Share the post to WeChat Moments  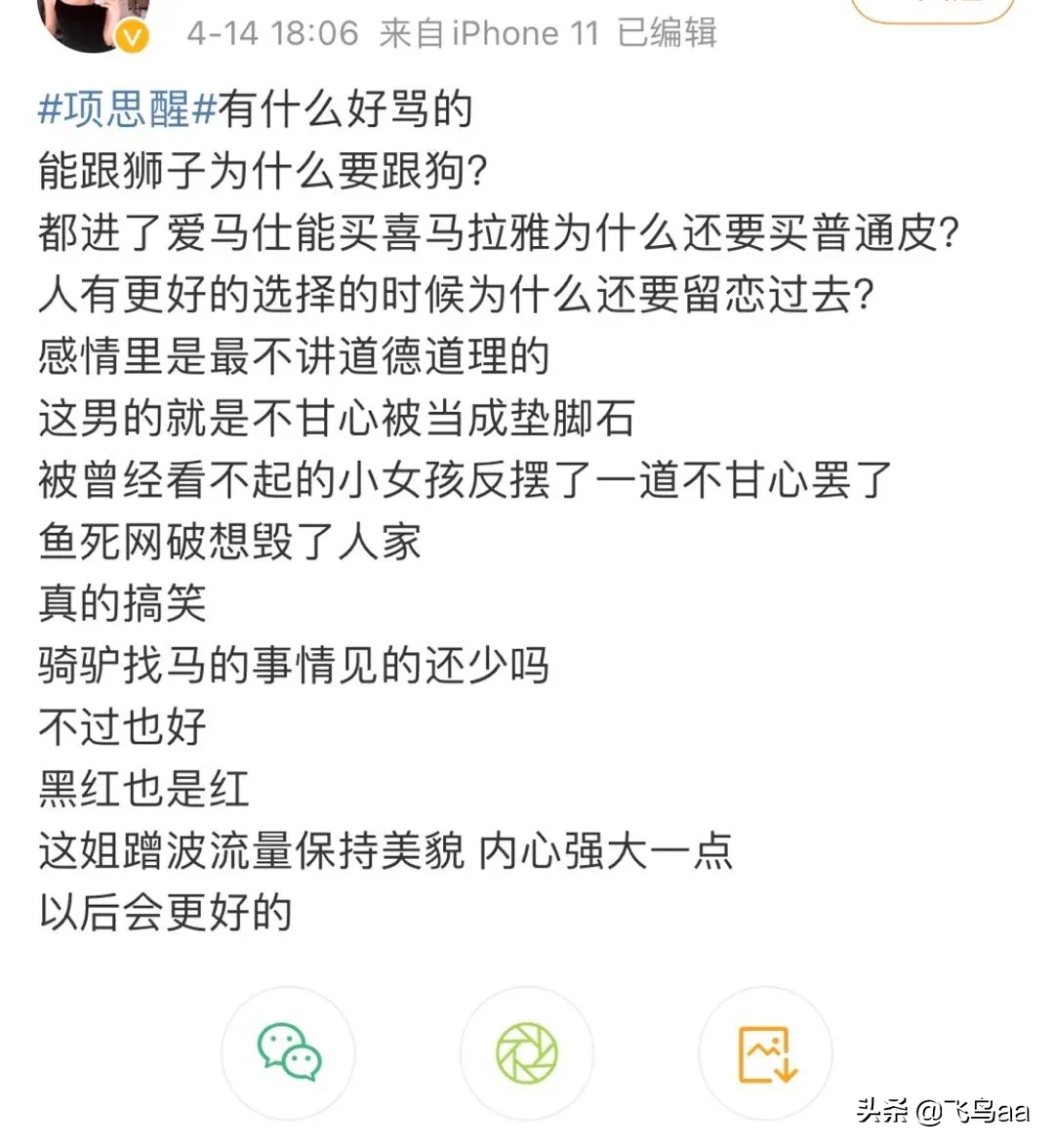tap(527, 1053)
